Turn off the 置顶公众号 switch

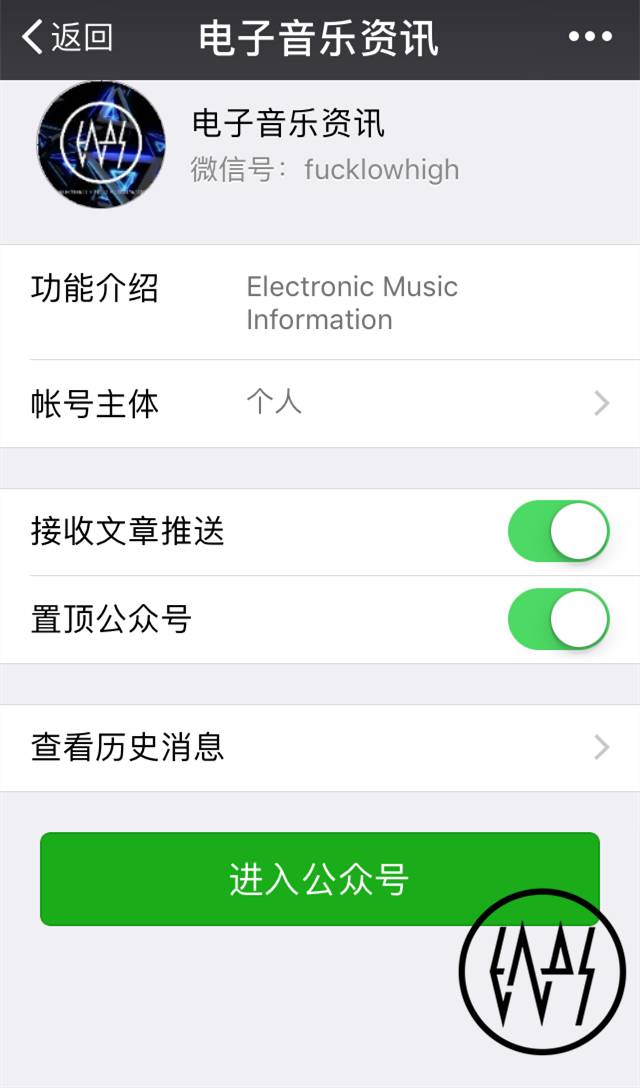559,619
